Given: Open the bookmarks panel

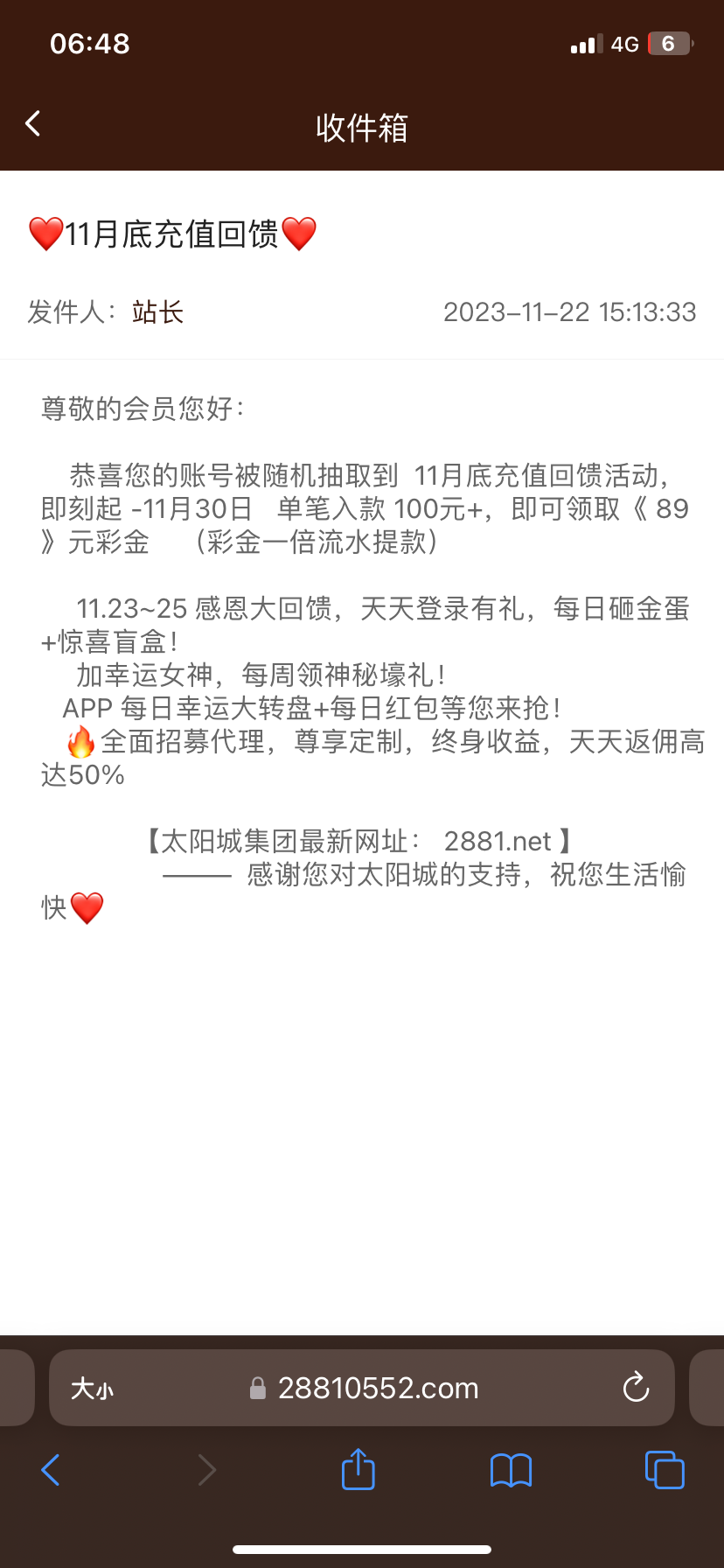Looking at the screenshot, I should click(511, 1470).
